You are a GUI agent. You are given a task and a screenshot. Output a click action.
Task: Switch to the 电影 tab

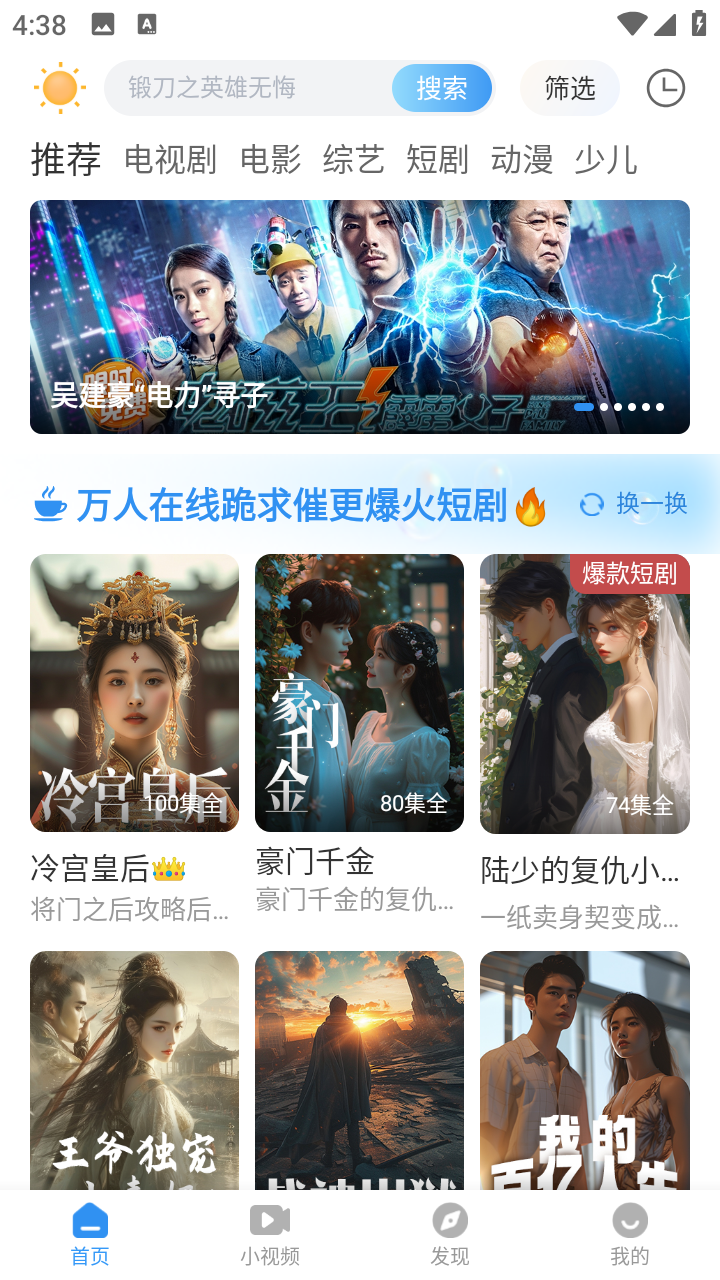coord(270,159)
